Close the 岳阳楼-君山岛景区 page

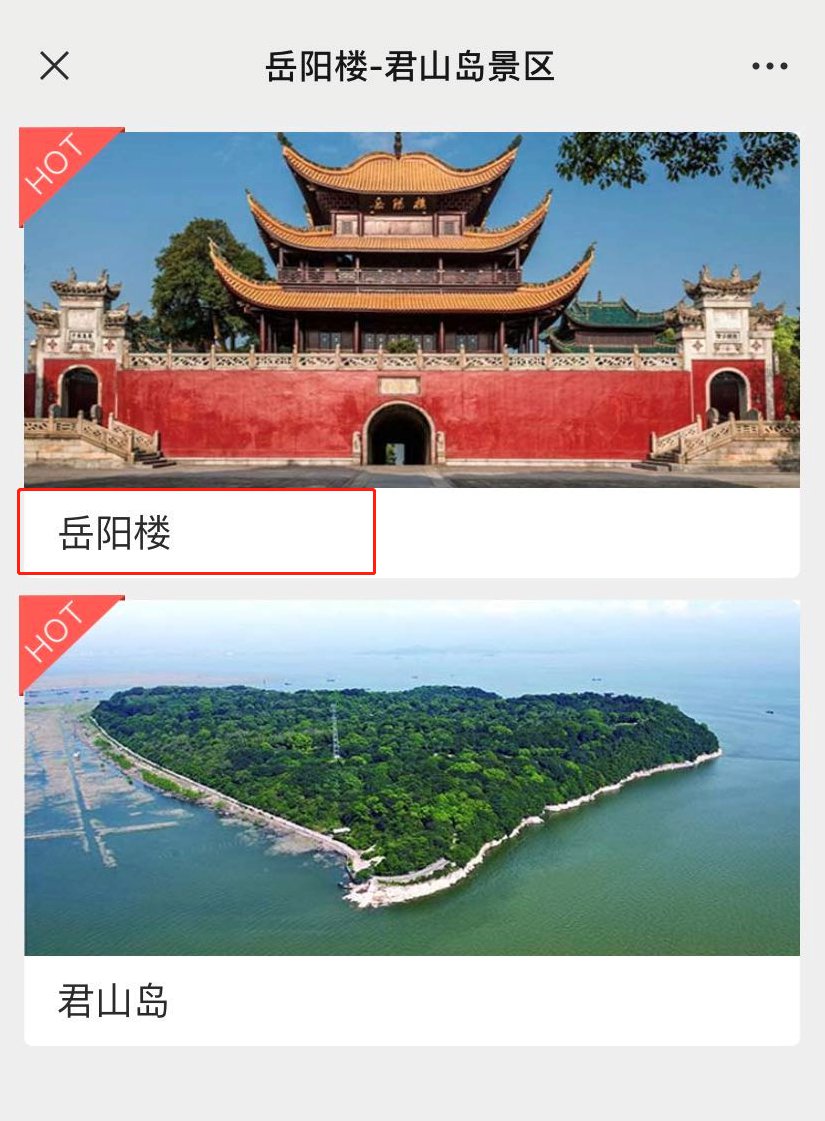(54, 66)
